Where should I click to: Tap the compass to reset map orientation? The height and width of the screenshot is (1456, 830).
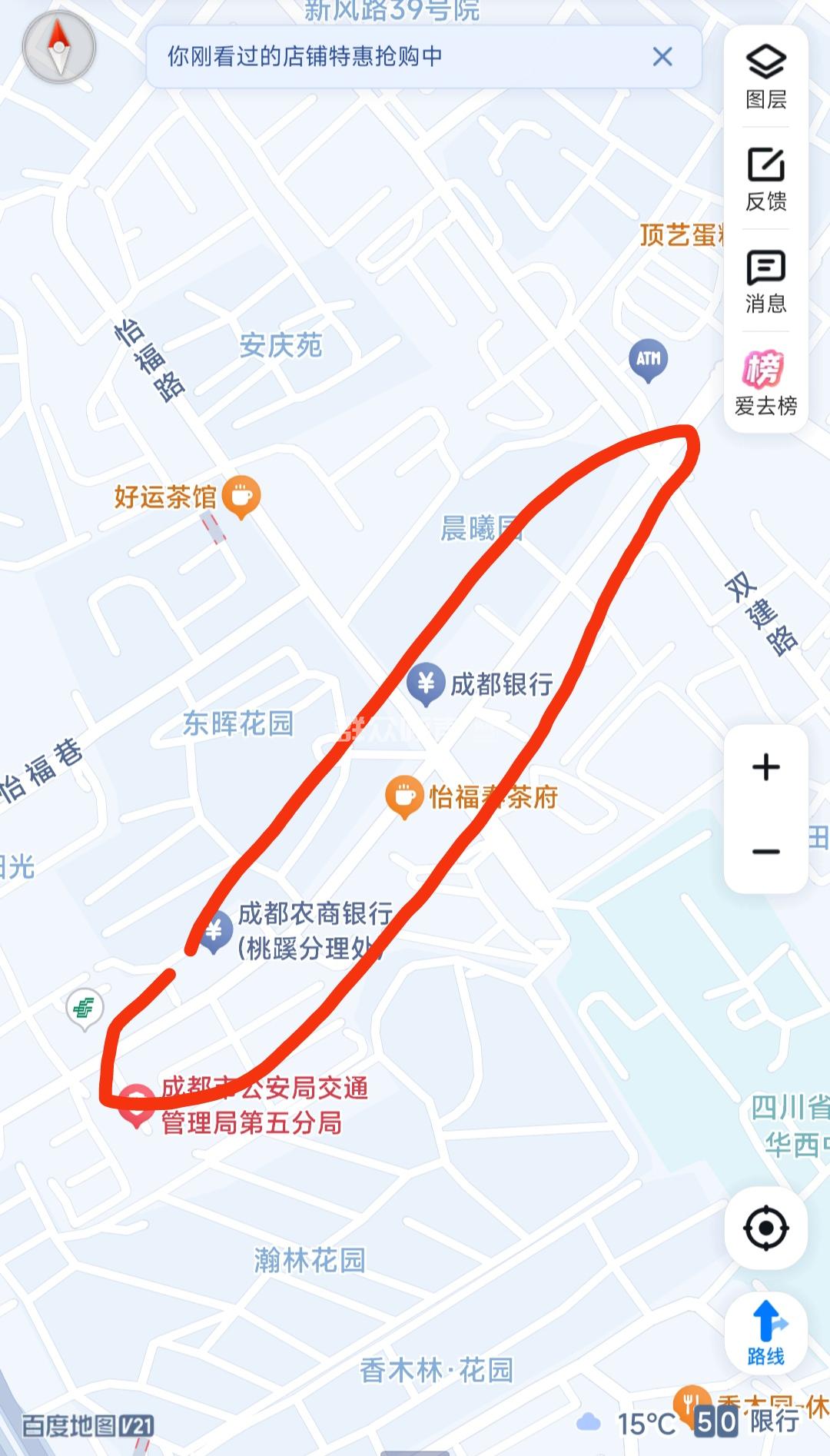click(x=59, y=47)
